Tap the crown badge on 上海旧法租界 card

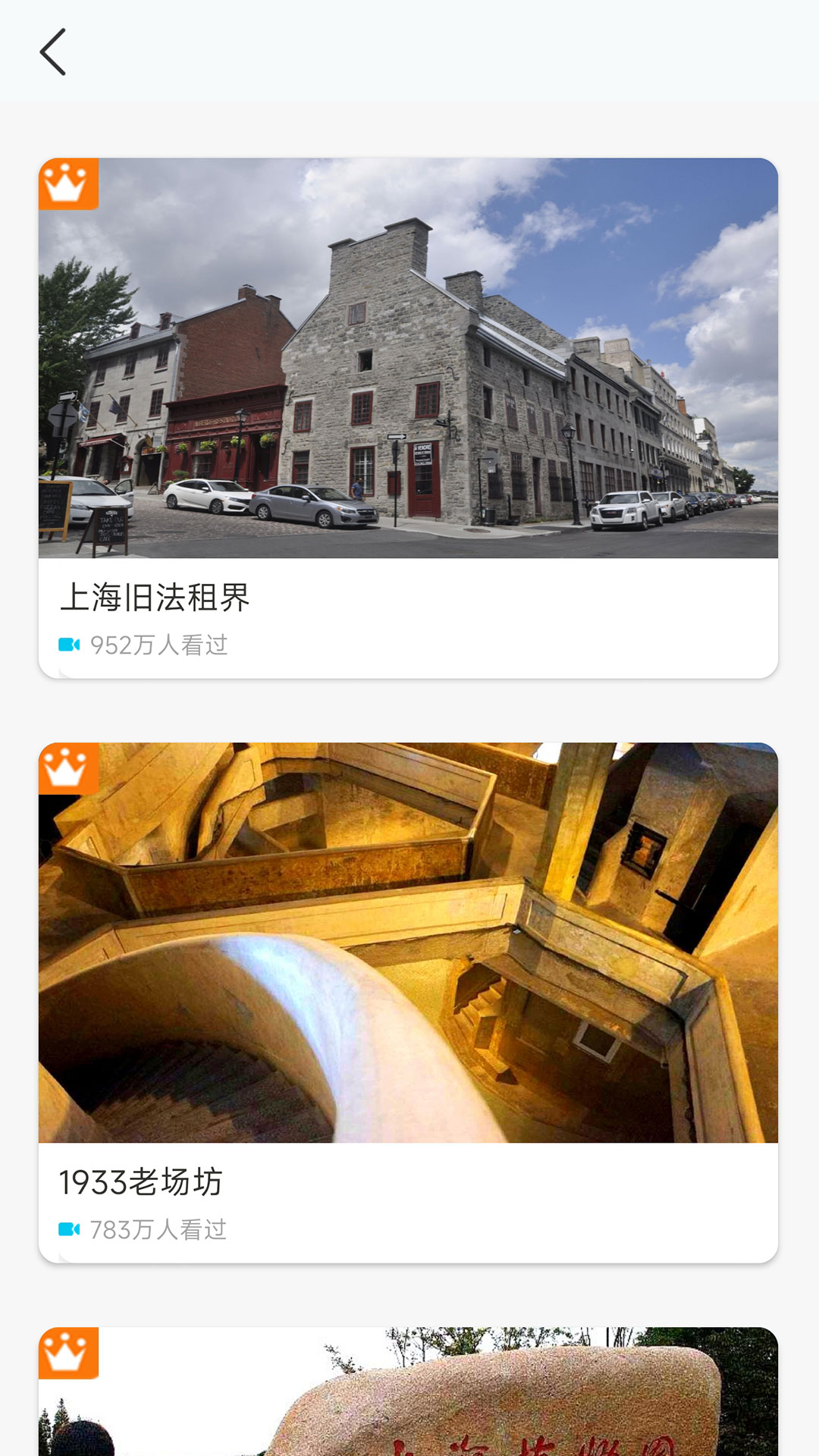[x=69, y=183]
